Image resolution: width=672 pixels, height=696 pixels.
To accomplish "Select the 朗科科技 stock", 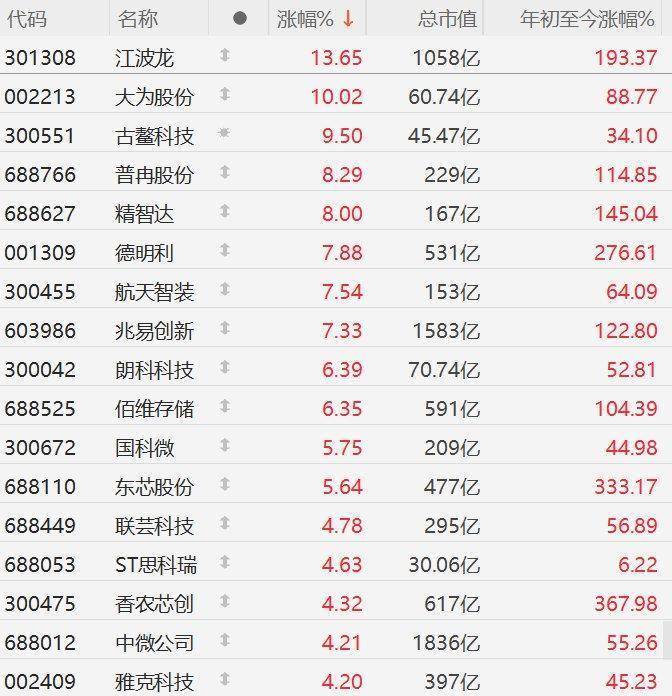I will [x=155, y=369].
